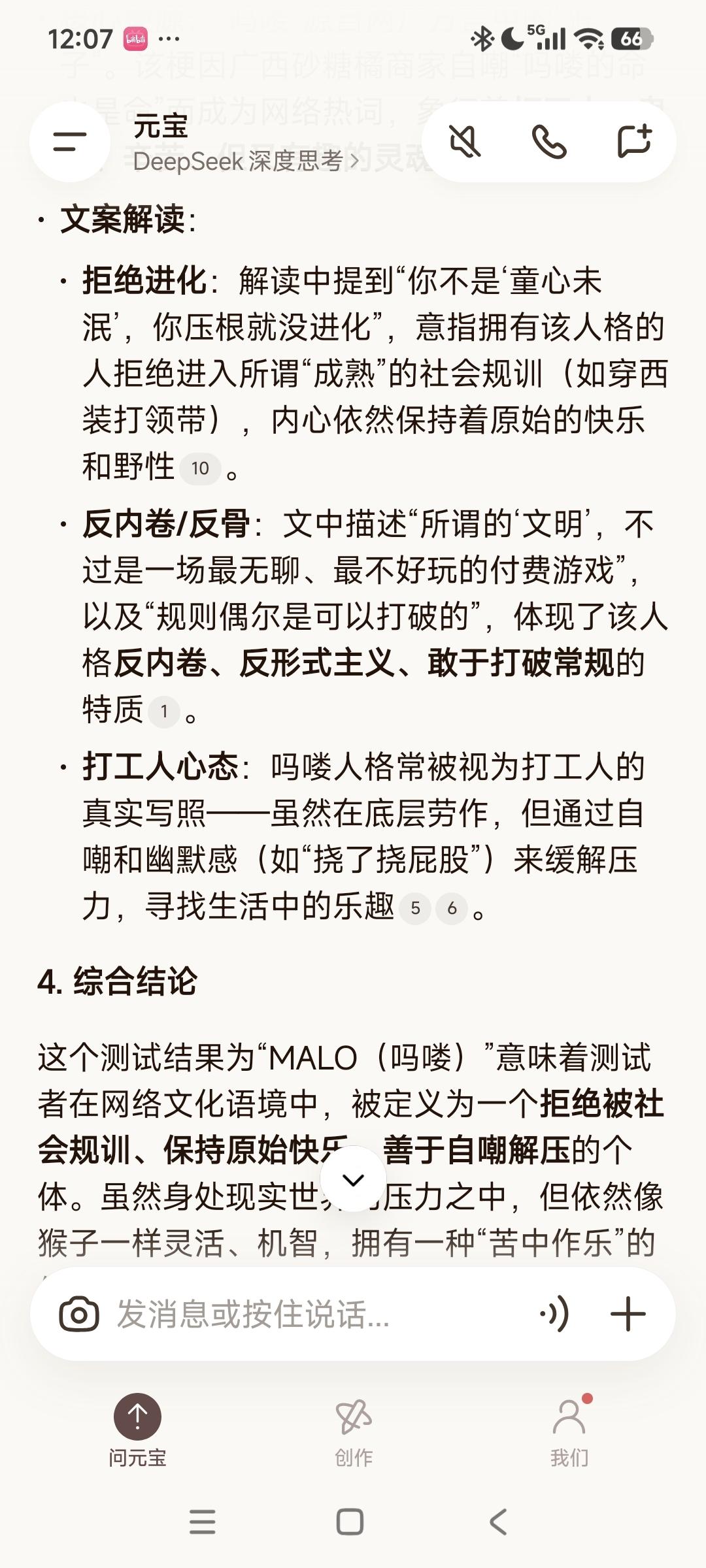This screenshot has height=1568, width=706.
Task: Open the camera to send a photo
Action: 79,1314
